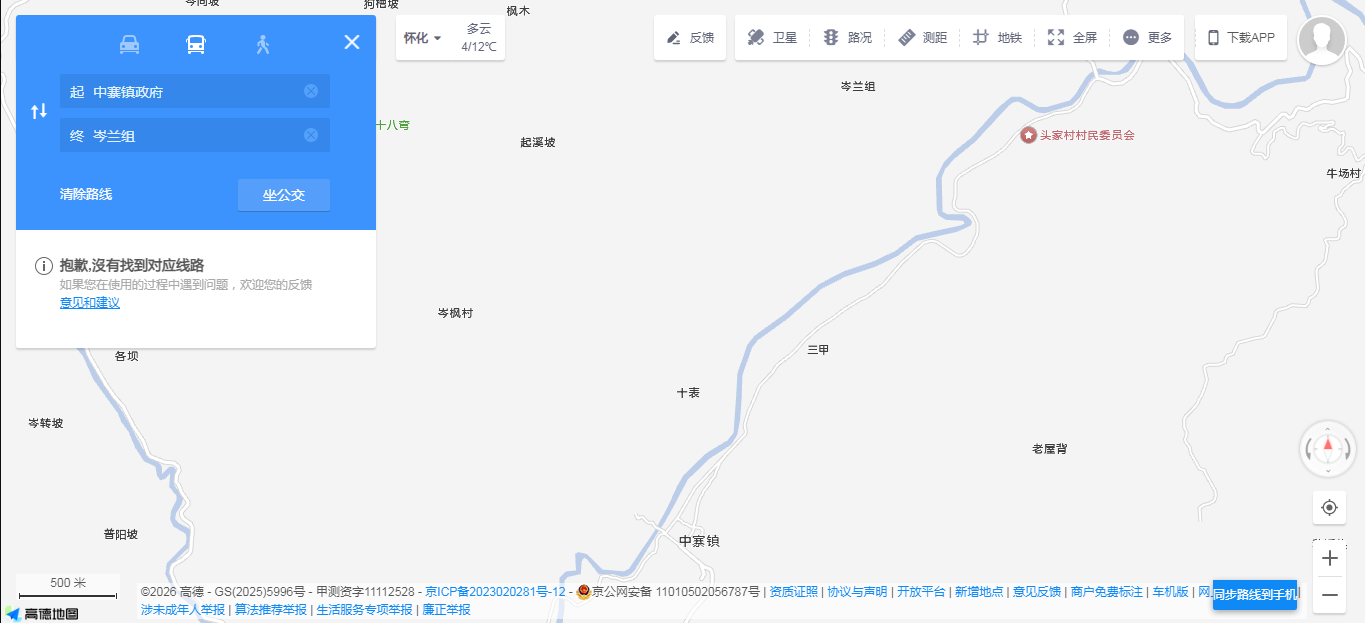The height and width of the screenshot is (623, 1365).
Task: Open the 下载APP download button
Action: 1241,38
